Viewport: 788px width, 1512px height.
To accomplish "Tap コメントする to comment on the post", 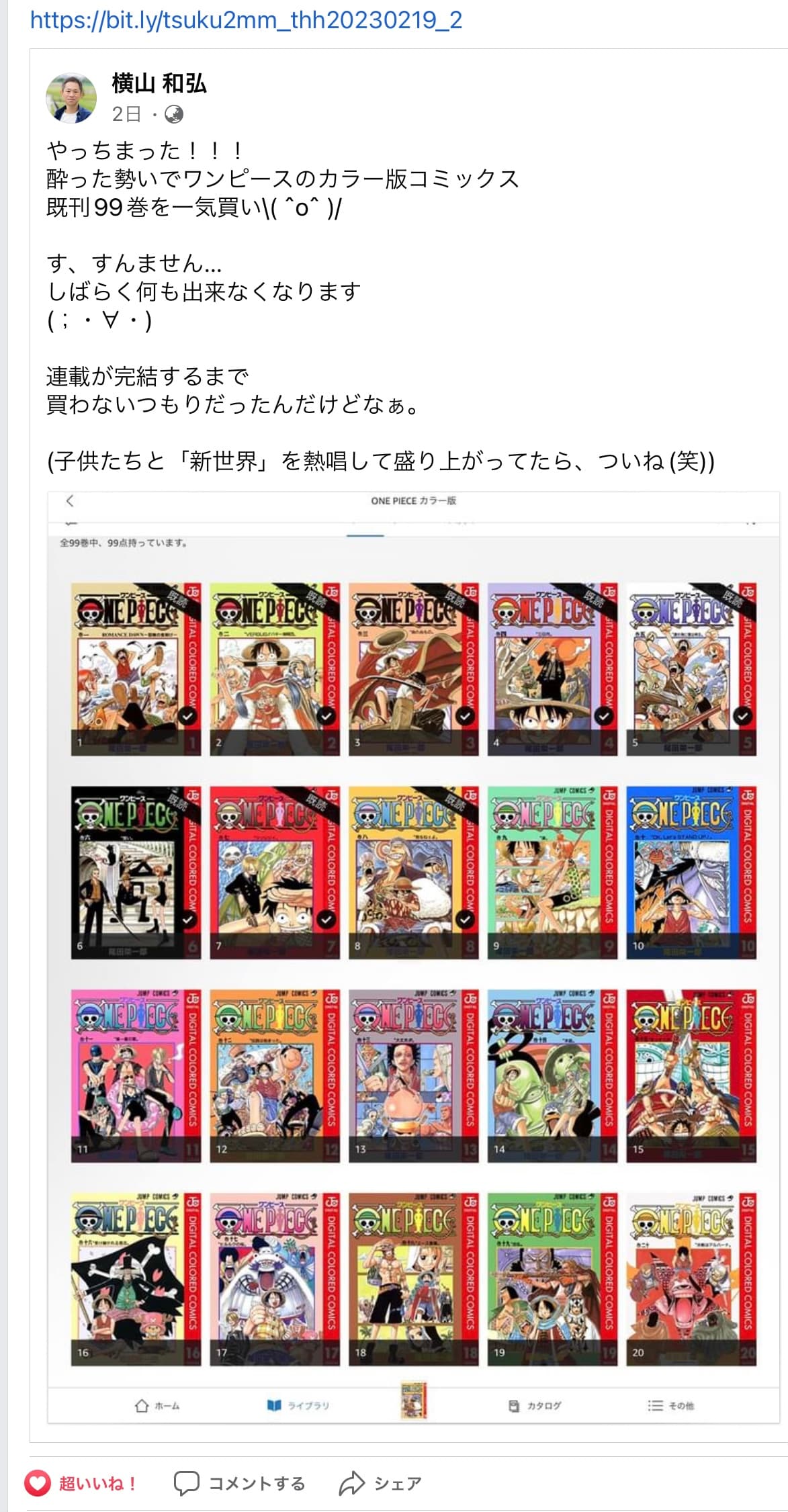I will 240,1483.
